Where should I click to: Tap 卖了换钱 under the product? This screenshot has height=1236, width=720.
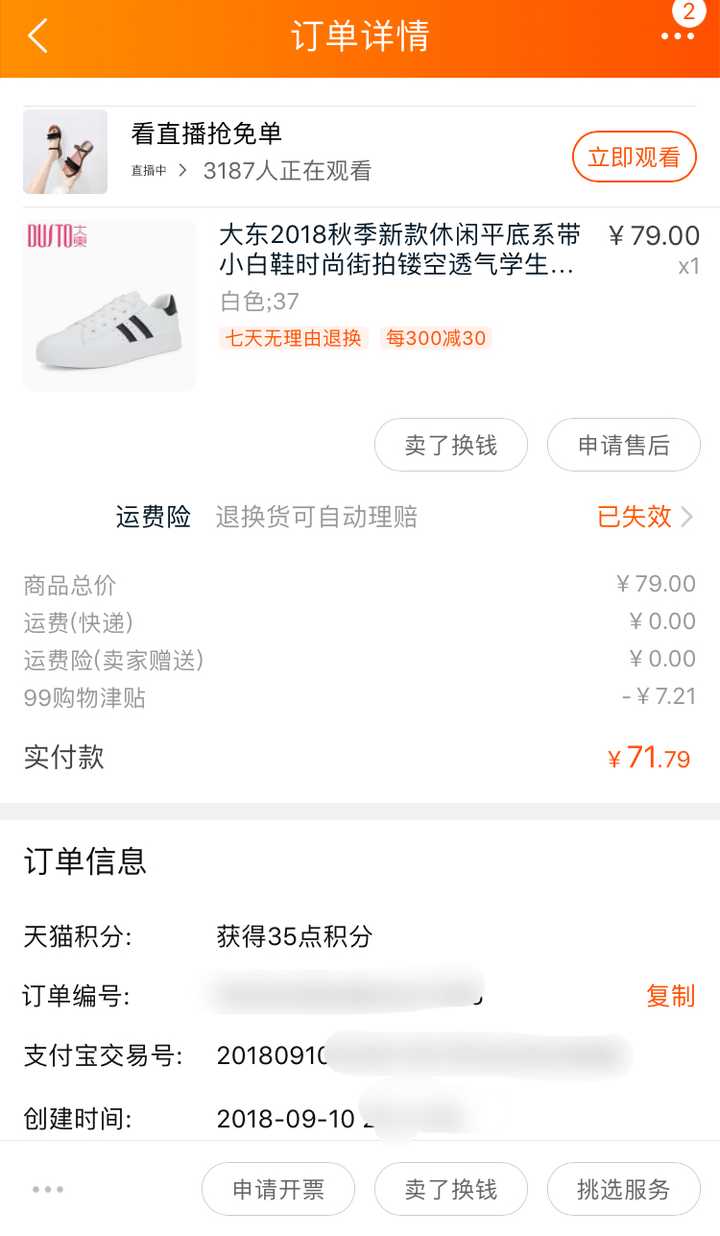[x=450, y=445]
